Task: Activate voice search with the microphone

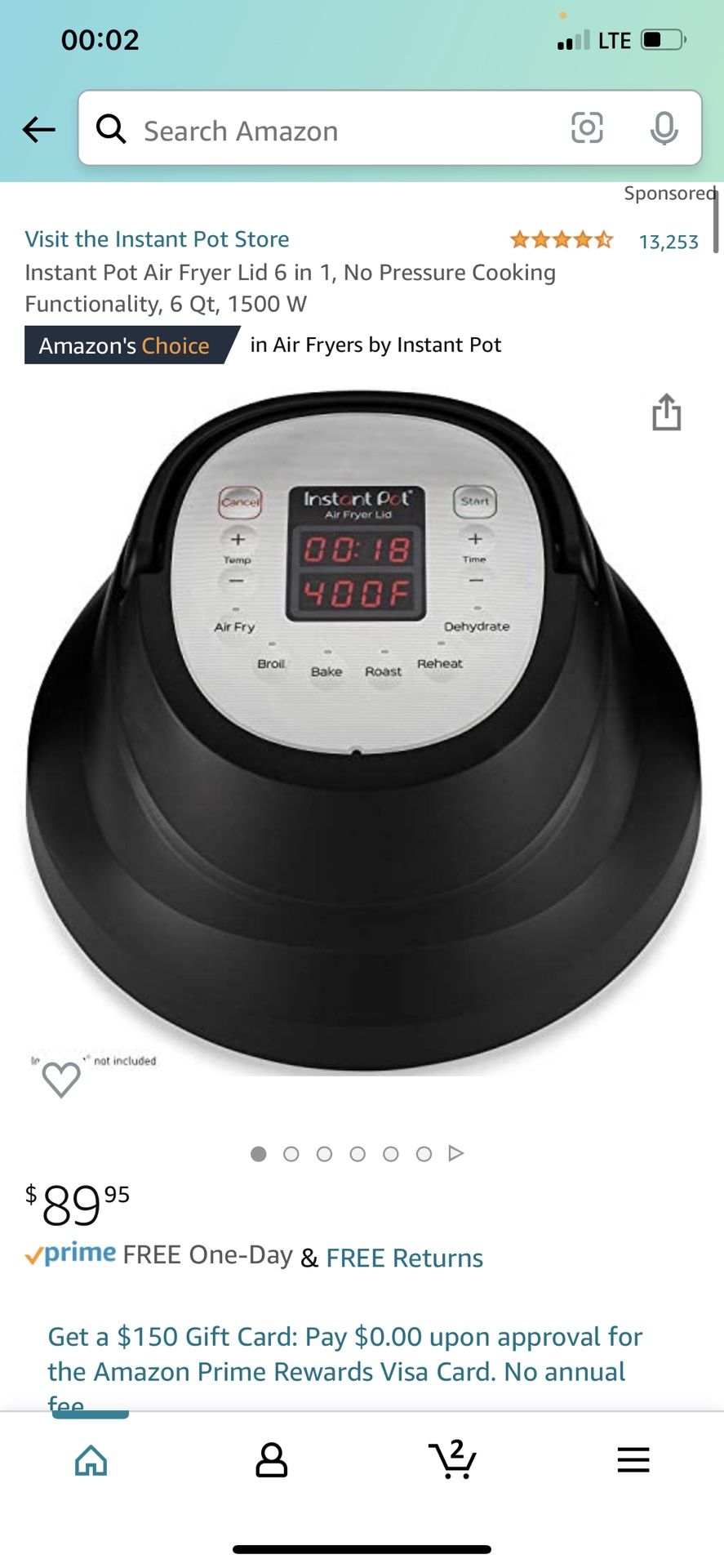Action: pos(664,129)
